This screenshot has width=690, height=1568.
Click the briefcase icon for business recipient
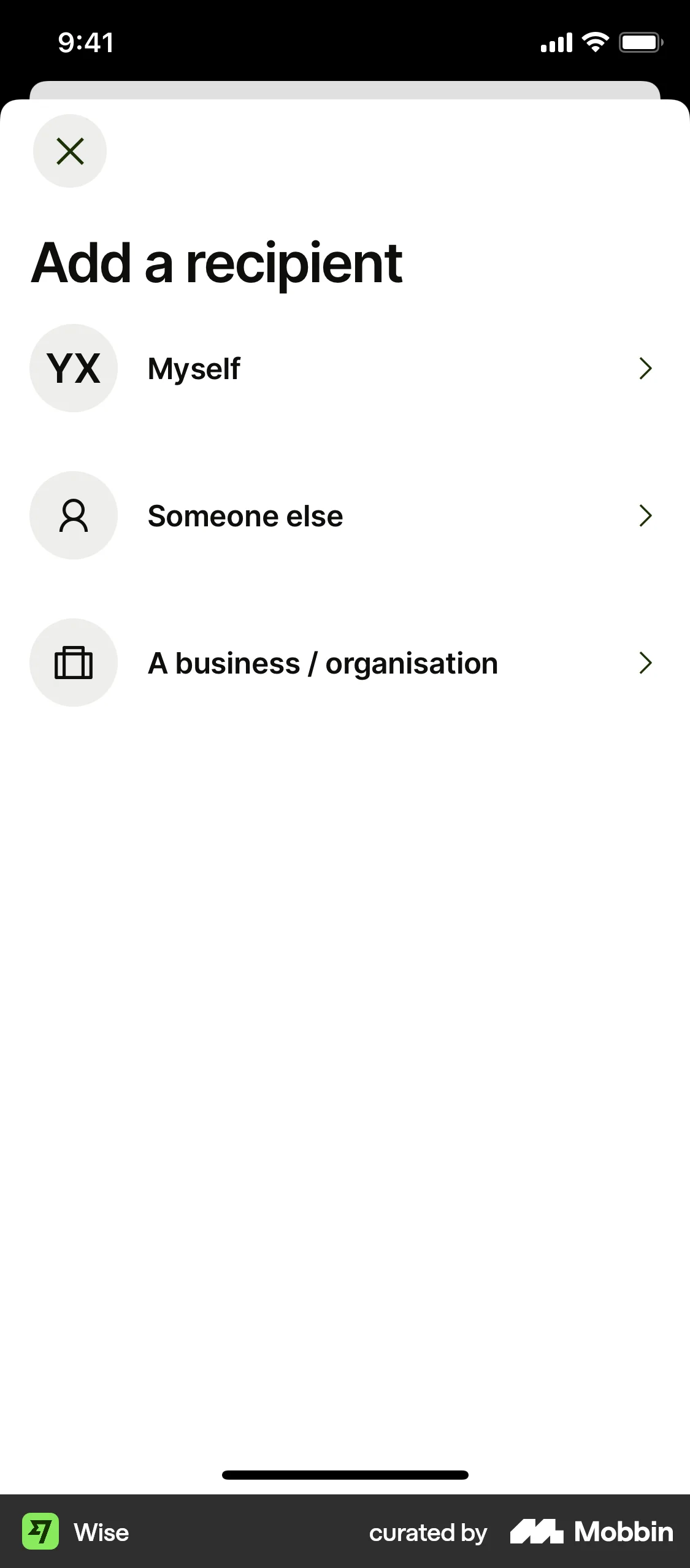[x=73, y=663]
